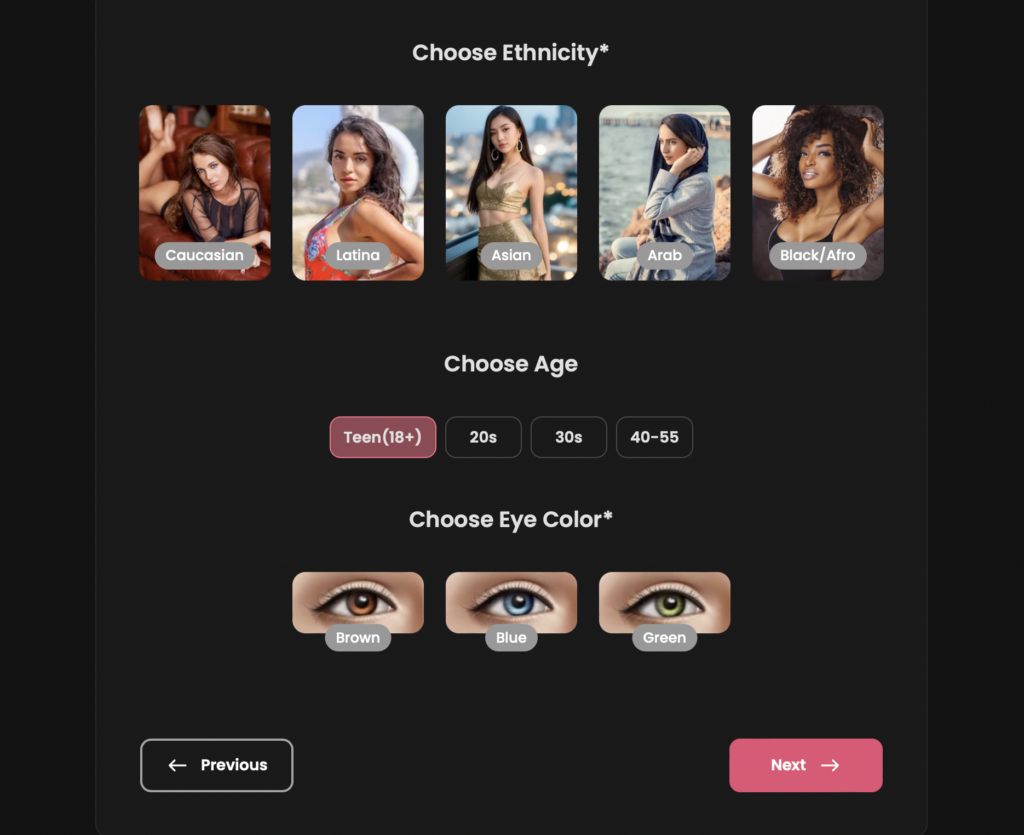Choose the Black/Afro ethnicity card
Image resolution: width=1024 pixels, height=835 pixels.
[817, 192]
